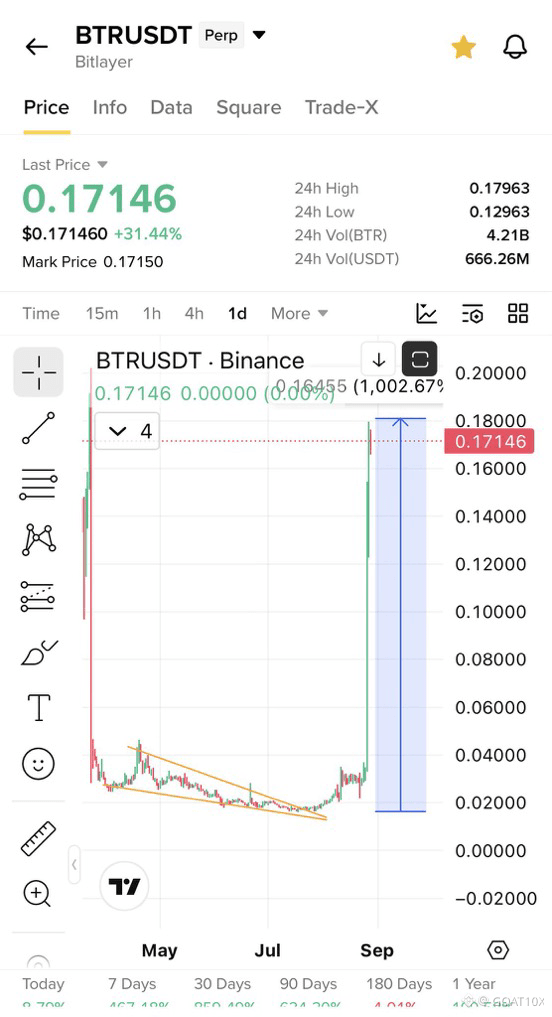The width and height of the screenshot is (552, 1017).
Task: Switch to the Info tab
Action: [x=110, y=107]
